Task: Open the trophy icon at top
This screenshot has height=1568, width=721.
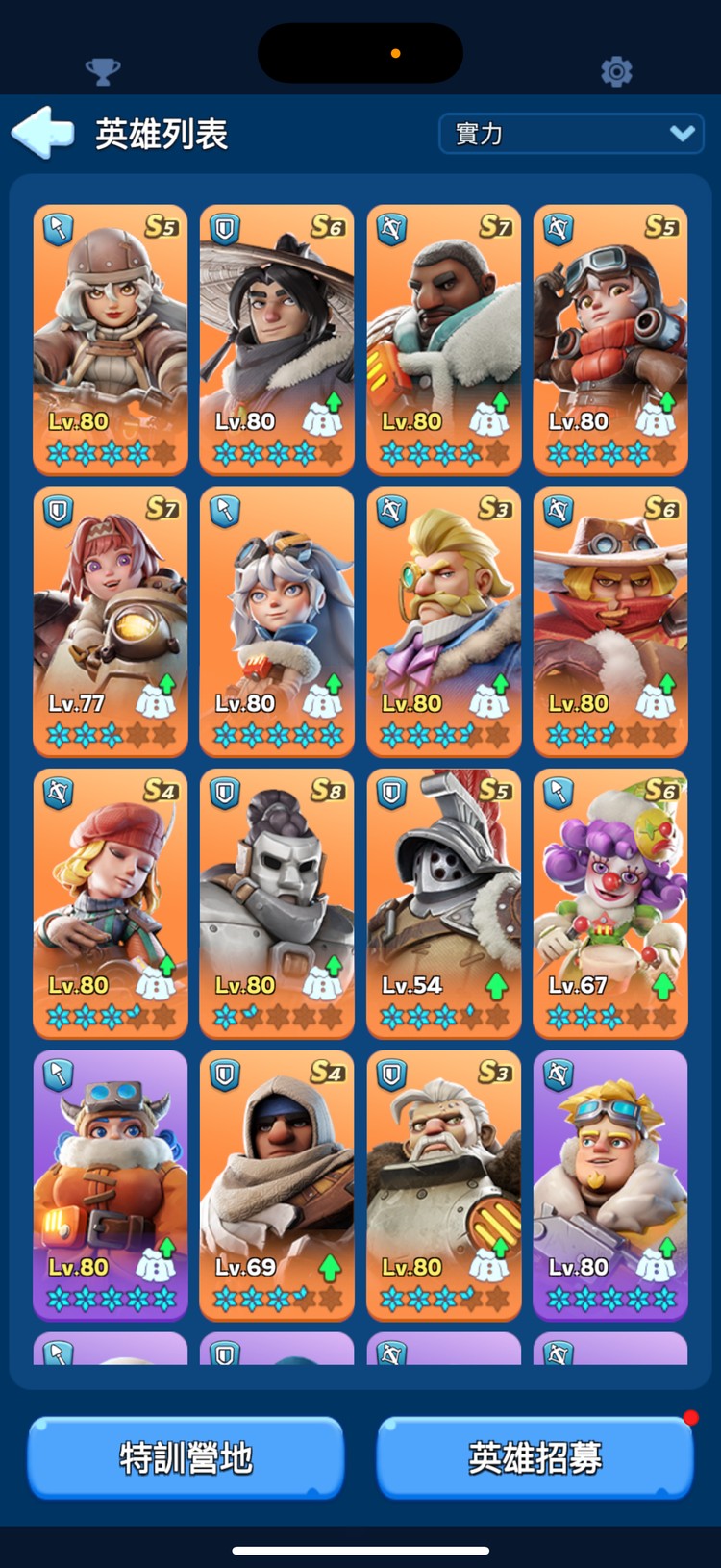Action: (103, 71)
